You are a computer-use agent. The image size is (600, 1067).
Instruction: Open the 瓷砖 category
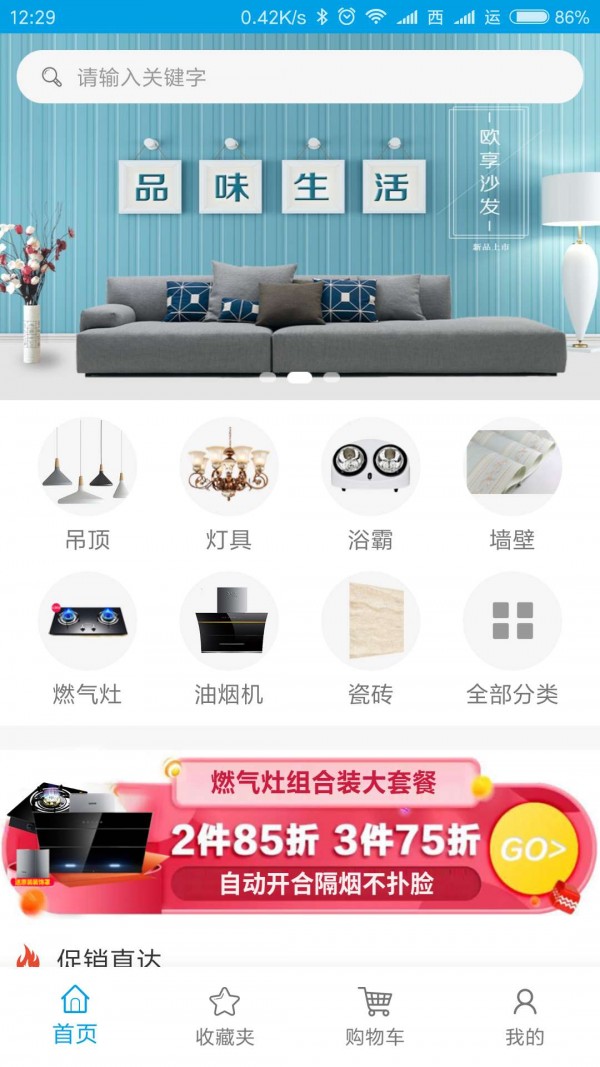point(371,638)
